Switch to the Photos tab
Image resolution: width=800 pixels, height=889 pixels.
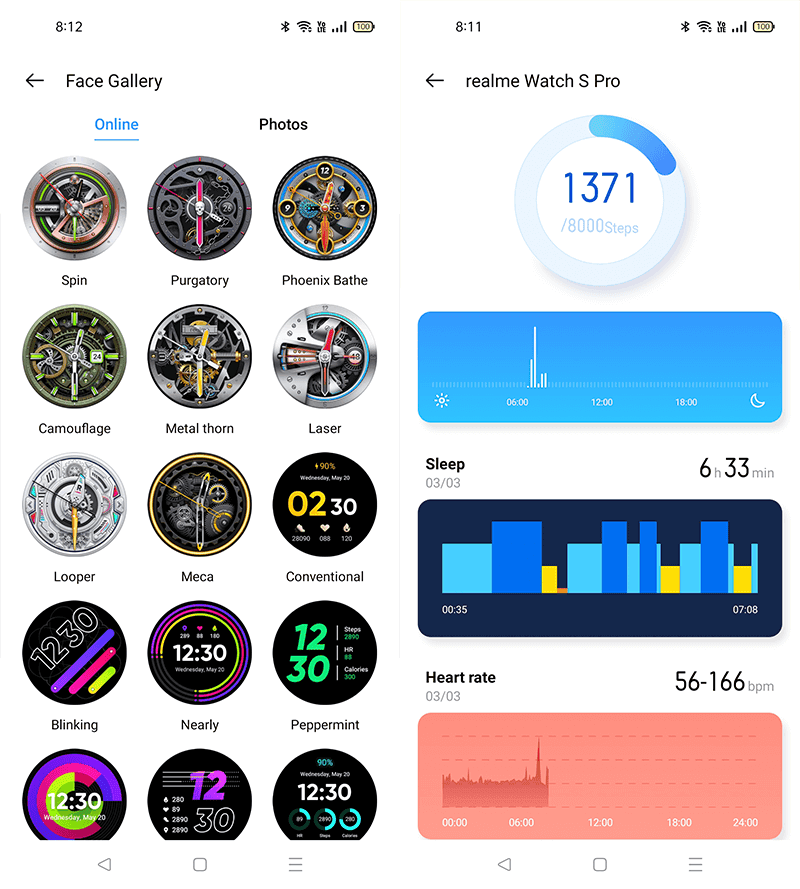point(283,124)
